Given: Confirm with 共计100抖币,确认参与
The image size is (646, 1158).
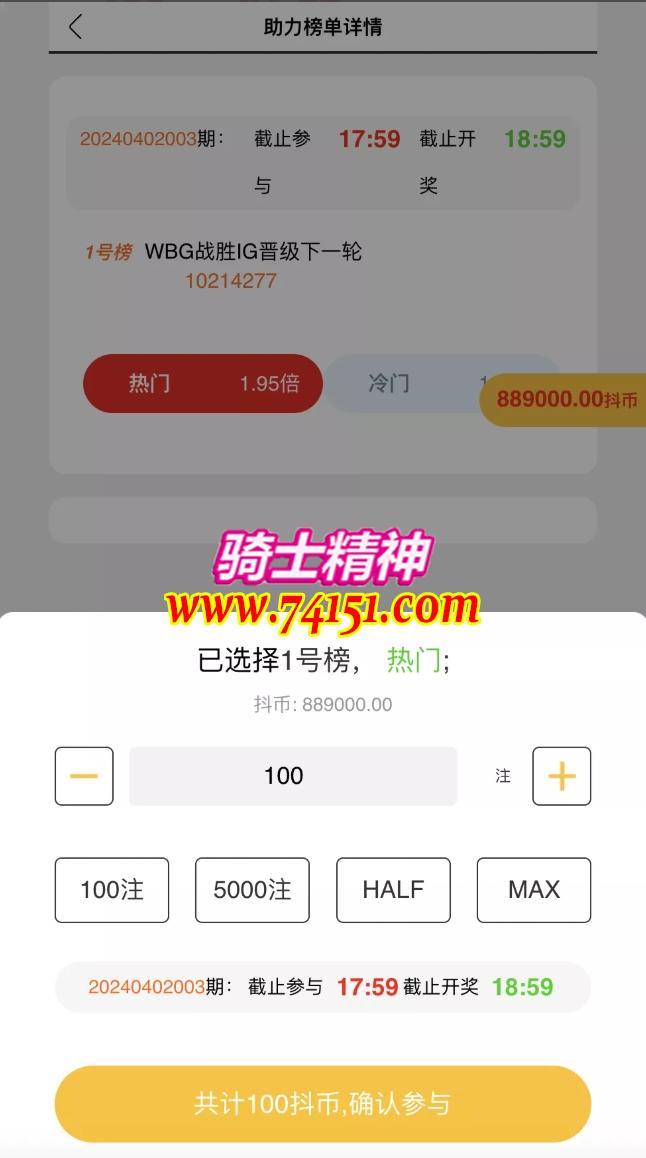Looking at the screenshot, I should [x=322, y=1104].
